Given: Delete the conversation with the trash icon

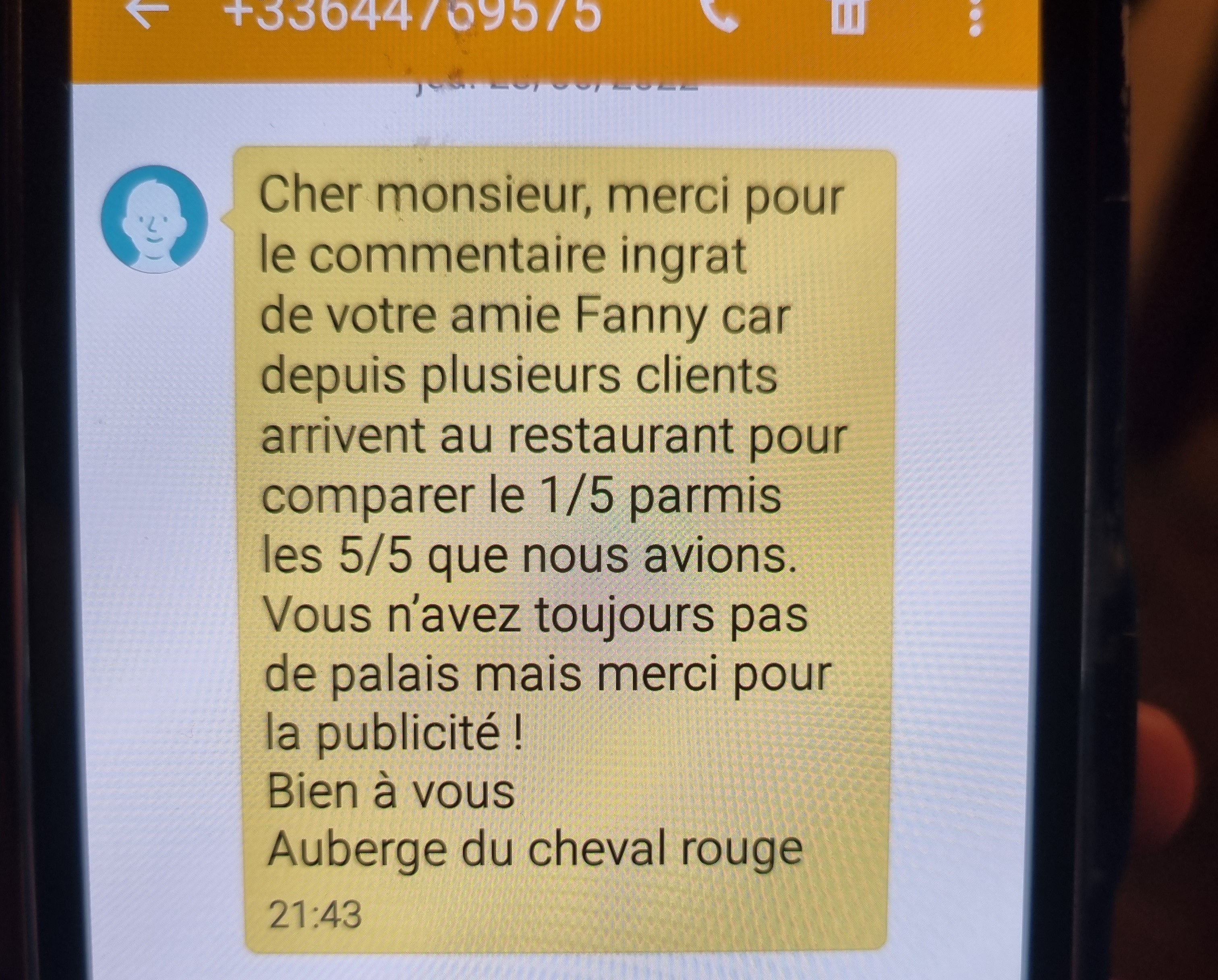Looking at the screenshot, I should 848,15.
